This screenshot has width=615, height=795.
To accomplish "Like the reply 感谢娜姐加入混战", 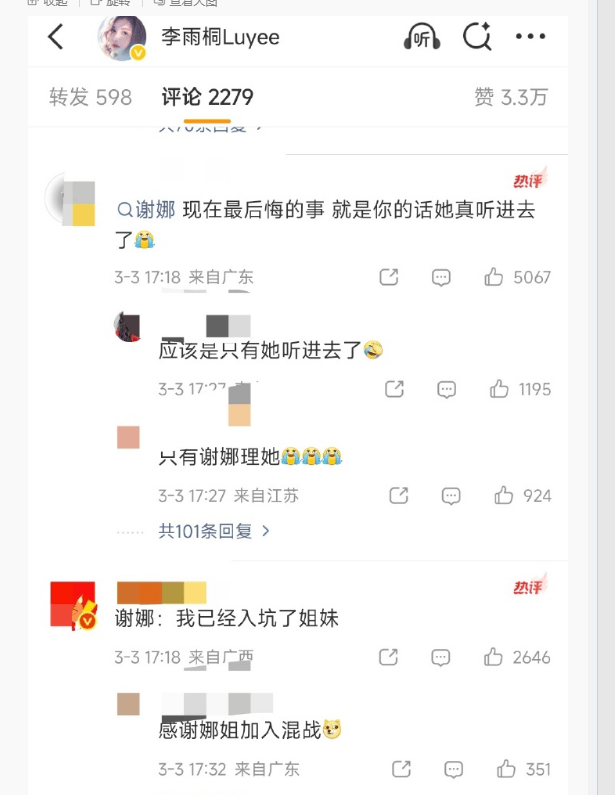I will [x=507, y=769].
